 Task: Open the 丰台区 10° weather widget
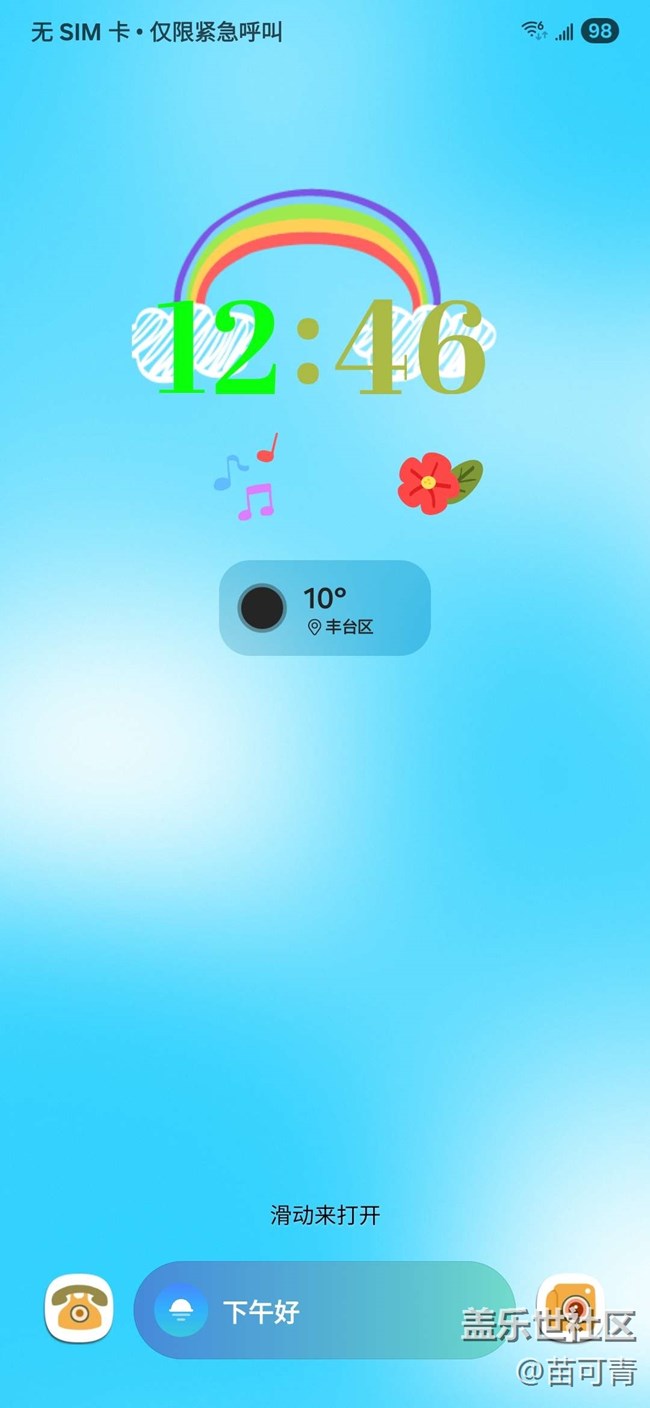tap(325, 608)
